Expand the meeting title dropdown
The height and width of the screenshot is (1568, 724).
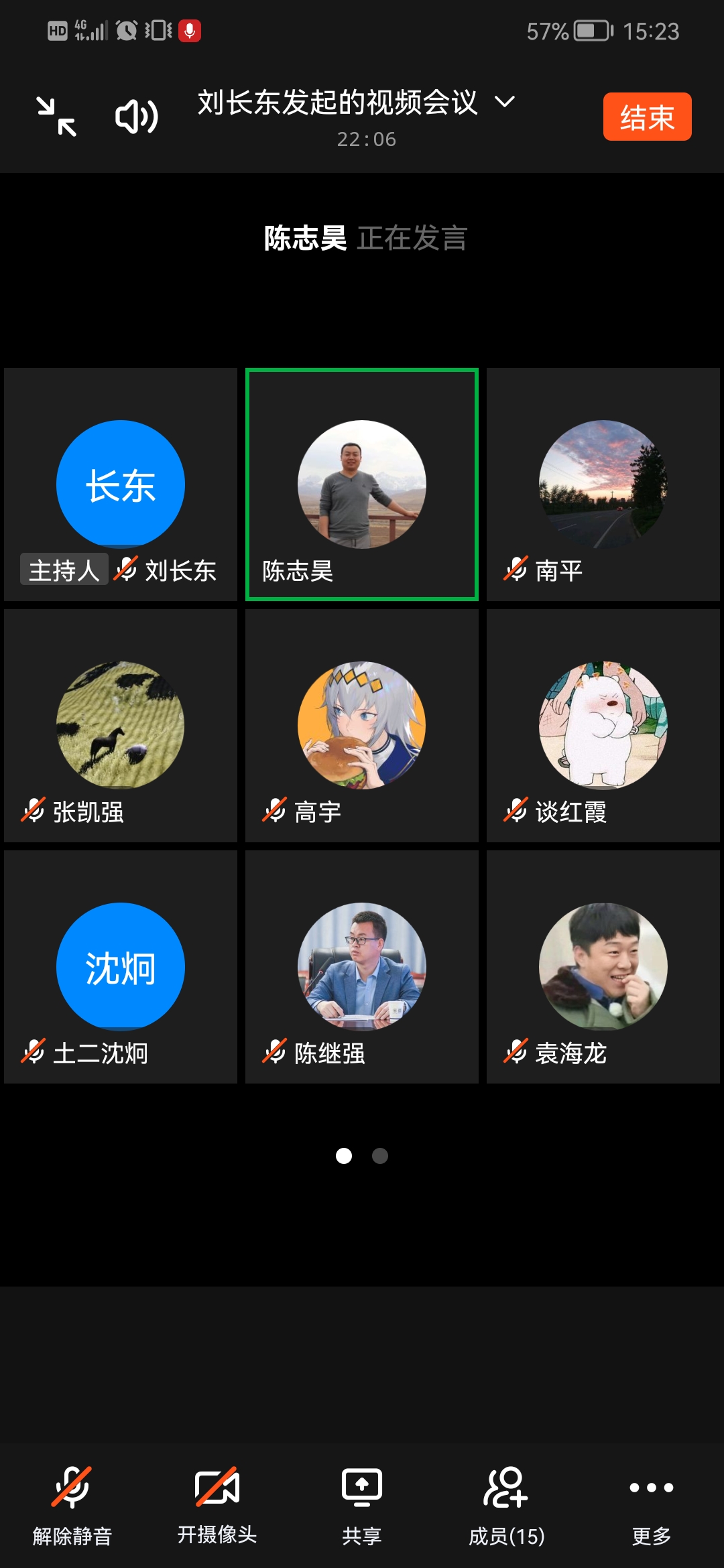point(504,102)
